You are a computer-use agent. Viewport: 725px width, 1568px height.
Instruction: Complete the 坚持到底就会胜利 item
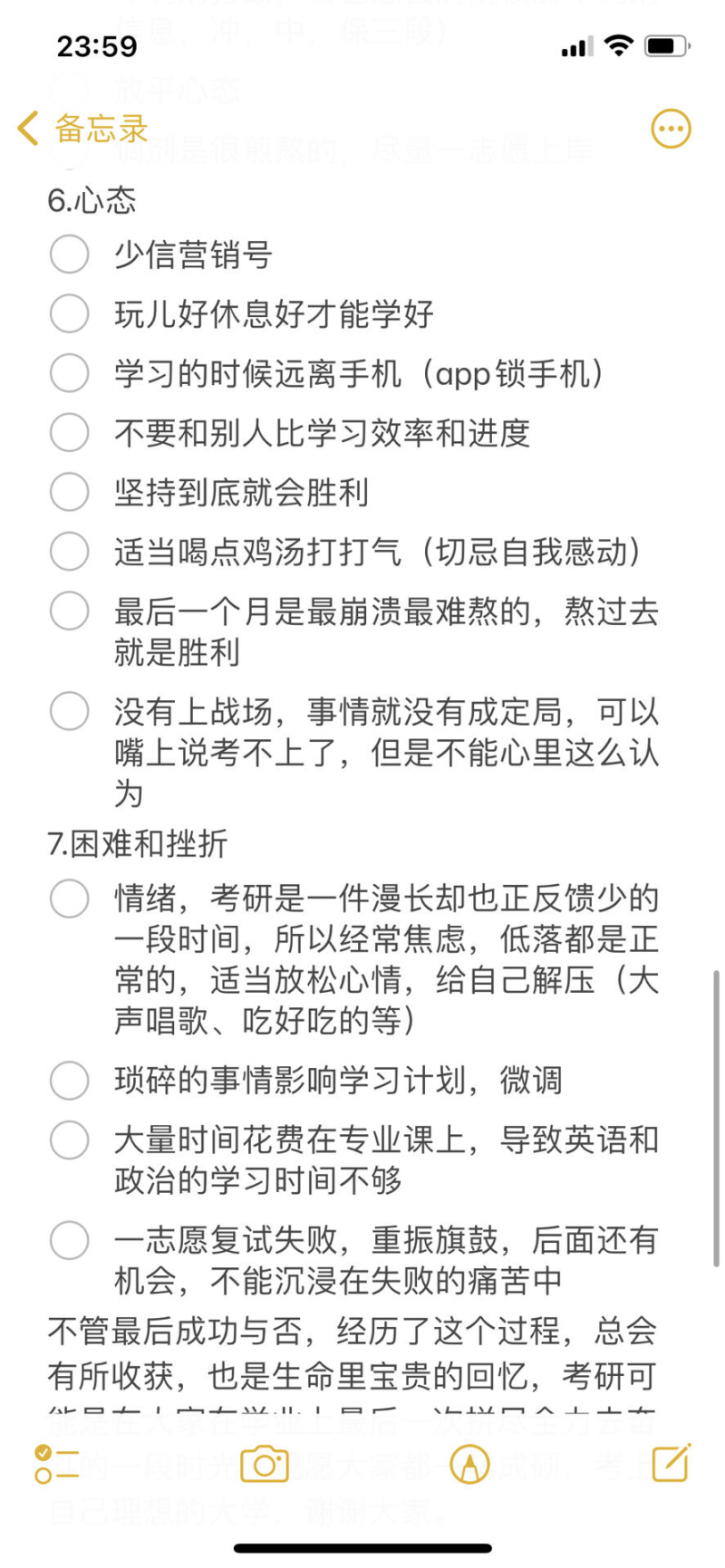coord(69,492)
